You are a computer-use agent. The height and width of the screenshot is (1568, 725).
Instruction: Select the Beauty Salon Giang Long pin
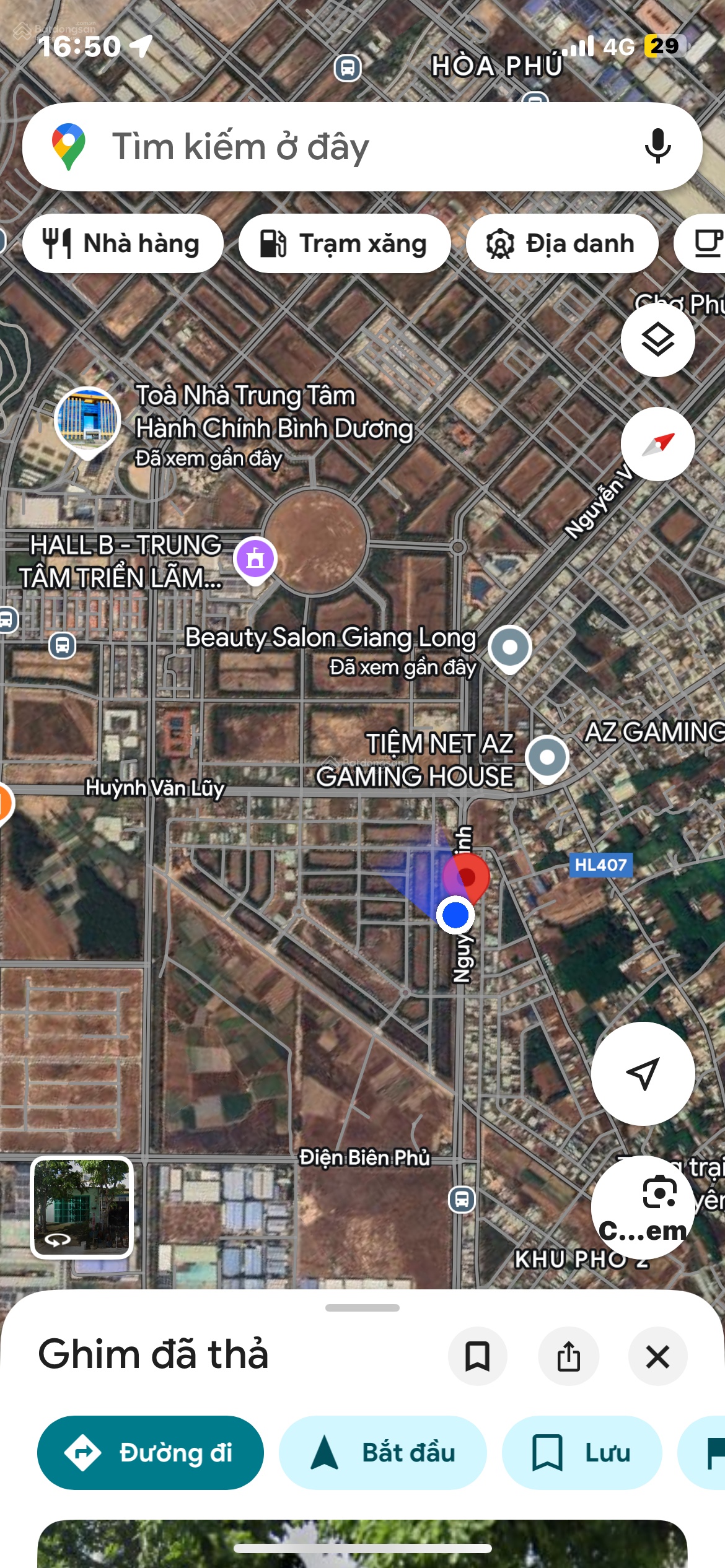tap(509, 648)
